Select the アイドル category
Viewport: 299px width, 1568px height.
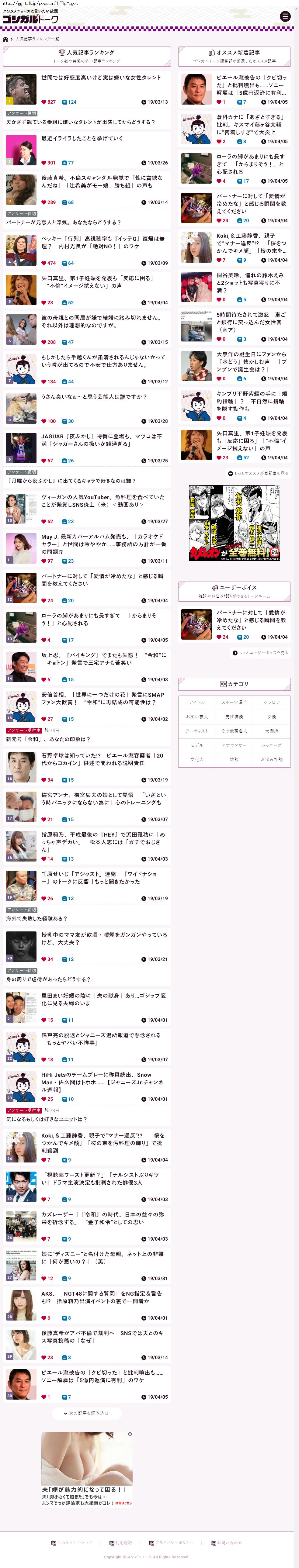(x=197, y=702)
